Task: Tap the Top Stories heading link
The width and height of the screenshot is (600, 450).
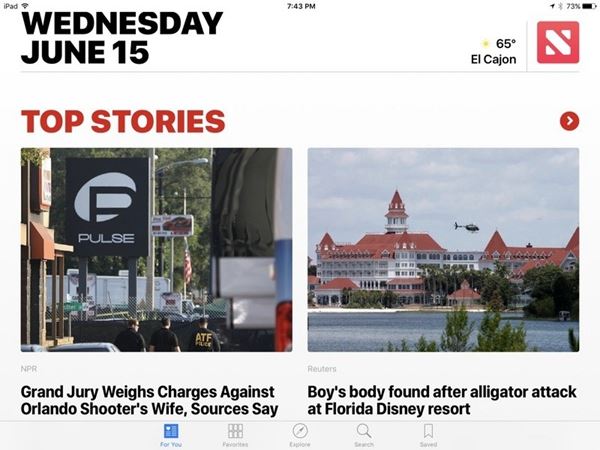Action: 123,121
